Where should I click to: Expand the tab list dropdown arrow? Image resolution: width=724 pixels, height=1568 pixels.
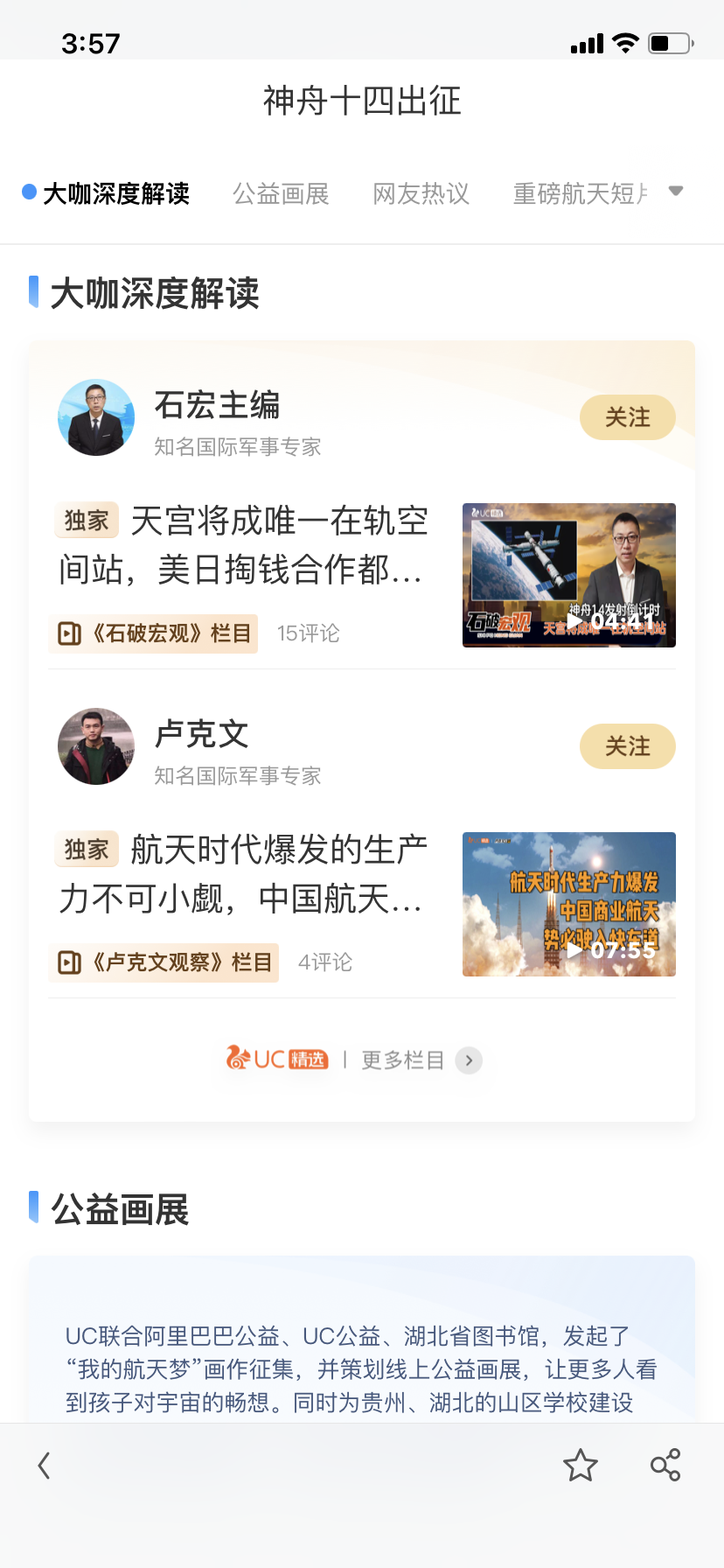pyautogui.click(x=676, y=192)
